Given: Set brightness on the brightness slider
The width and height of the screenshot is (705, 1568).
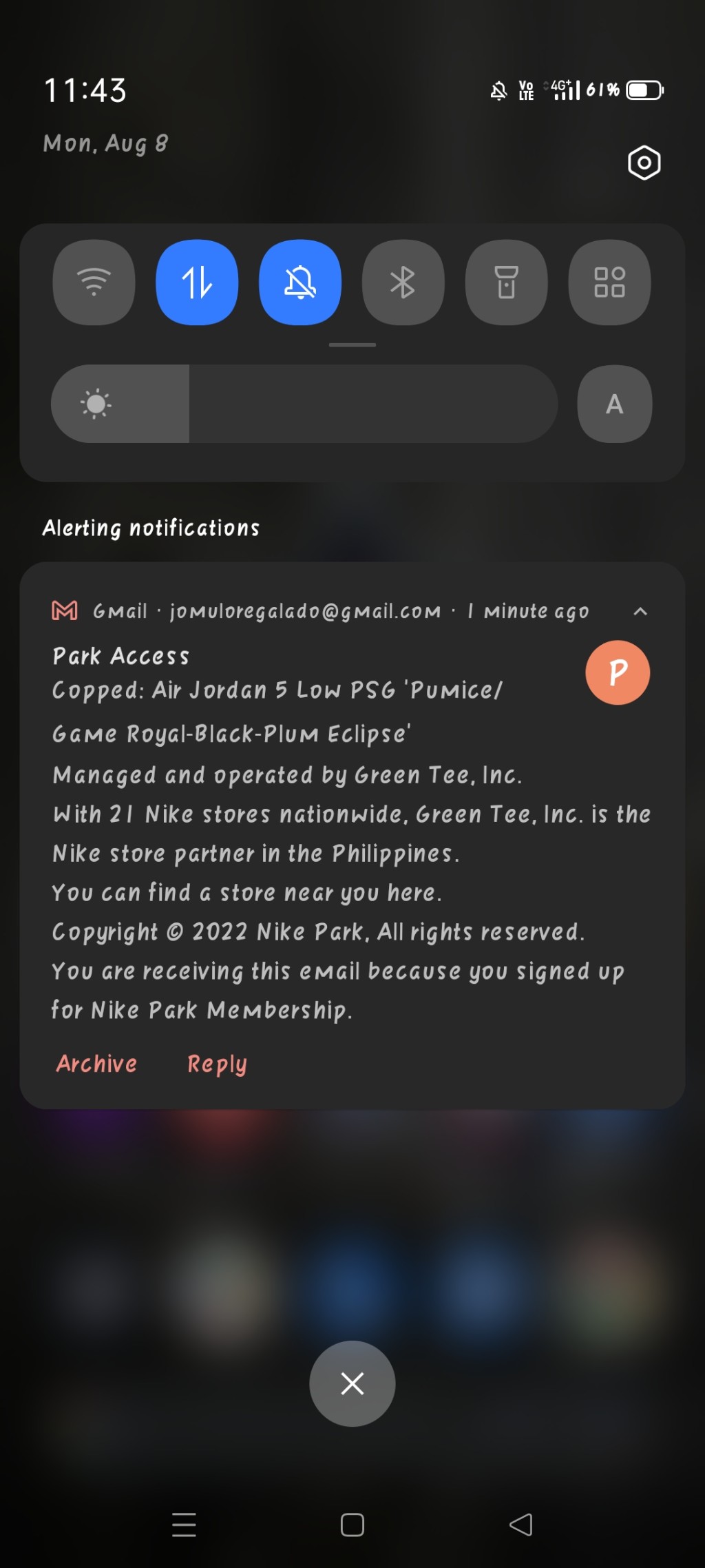Looking at the screenshot, I should click(x=304, y=404).
